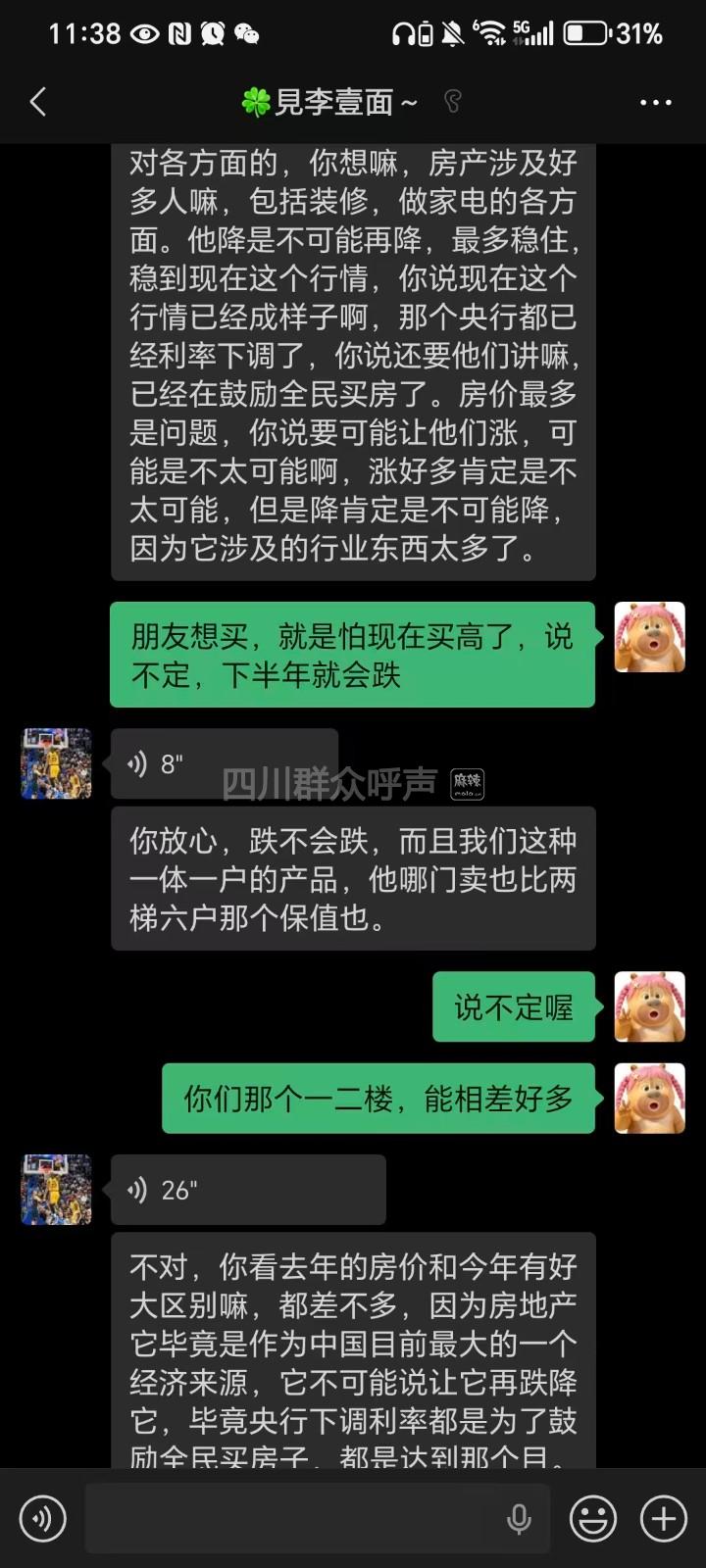
Task: Tap the microphone dictation icon
Action: pyautogui.click(x=519, y=1519)
